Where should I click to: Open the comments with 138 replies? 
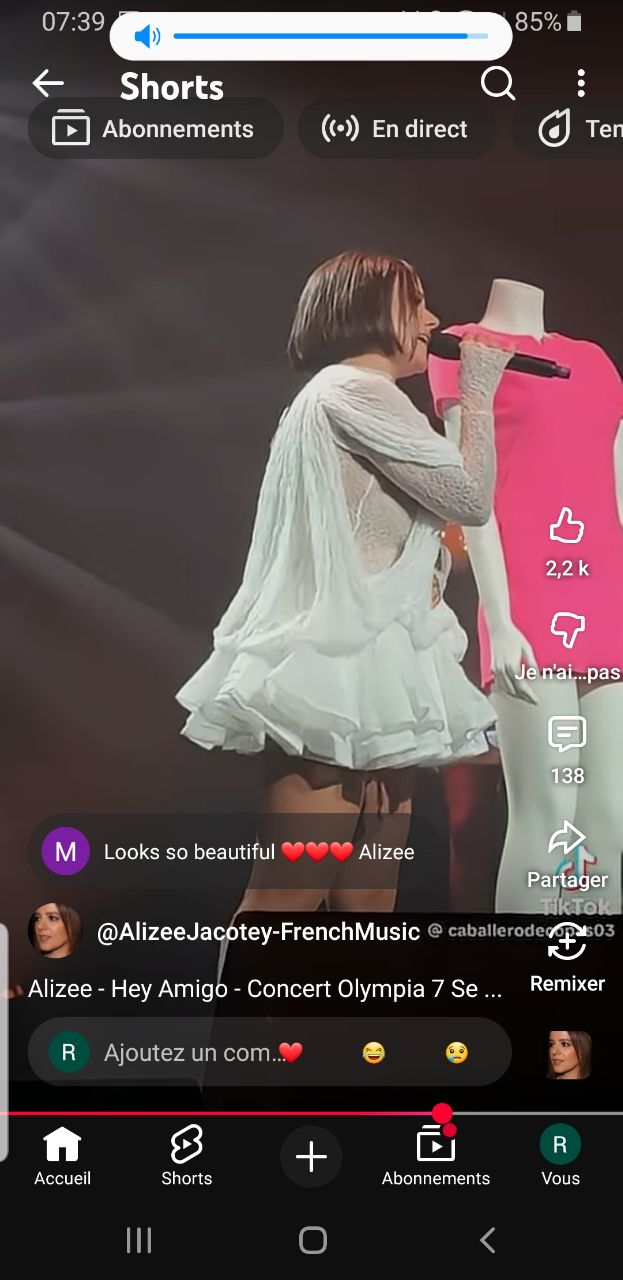pos(567,736)
